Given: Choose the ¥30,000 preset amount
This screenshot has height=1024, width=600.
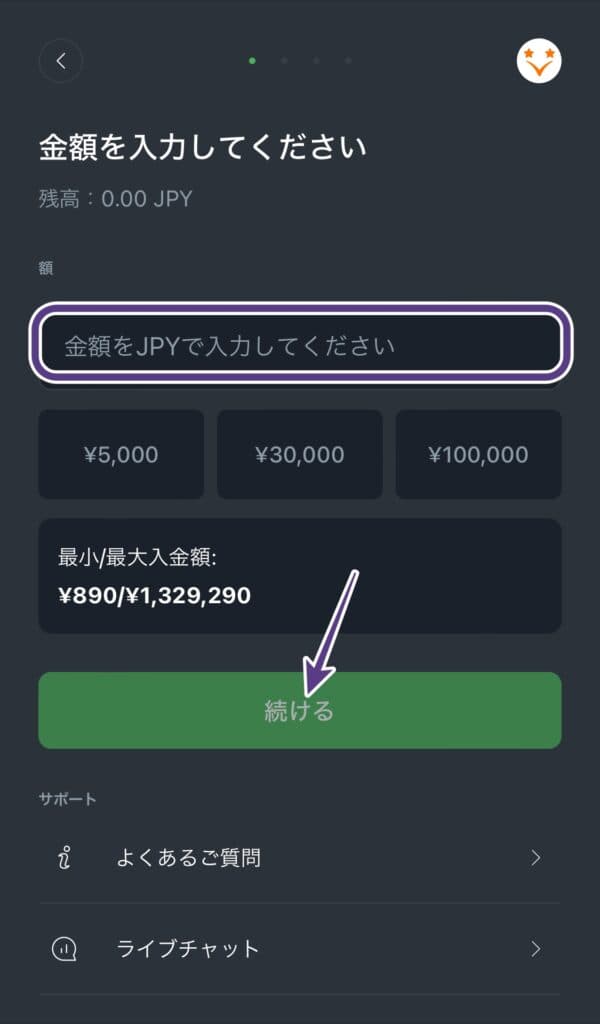Looking at the screenshot, I should pyautogui.click(x=300, y=454).
